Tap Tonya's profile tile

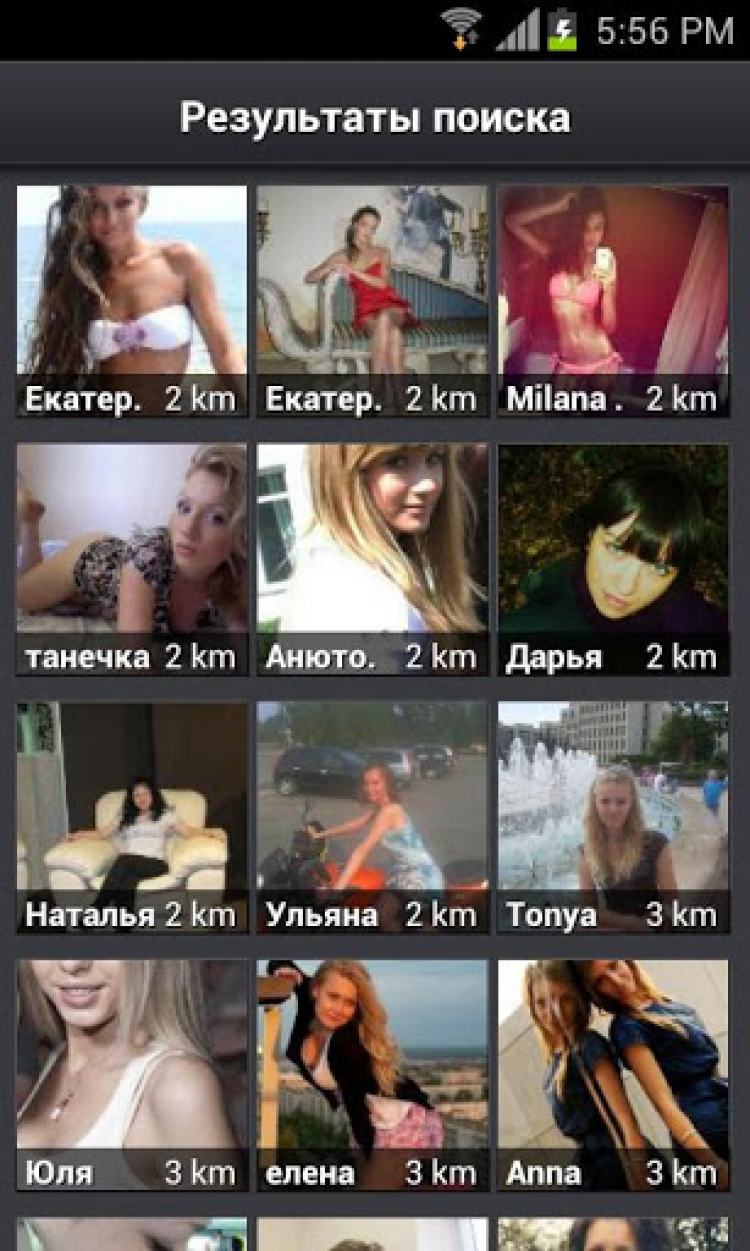[613, 816]
